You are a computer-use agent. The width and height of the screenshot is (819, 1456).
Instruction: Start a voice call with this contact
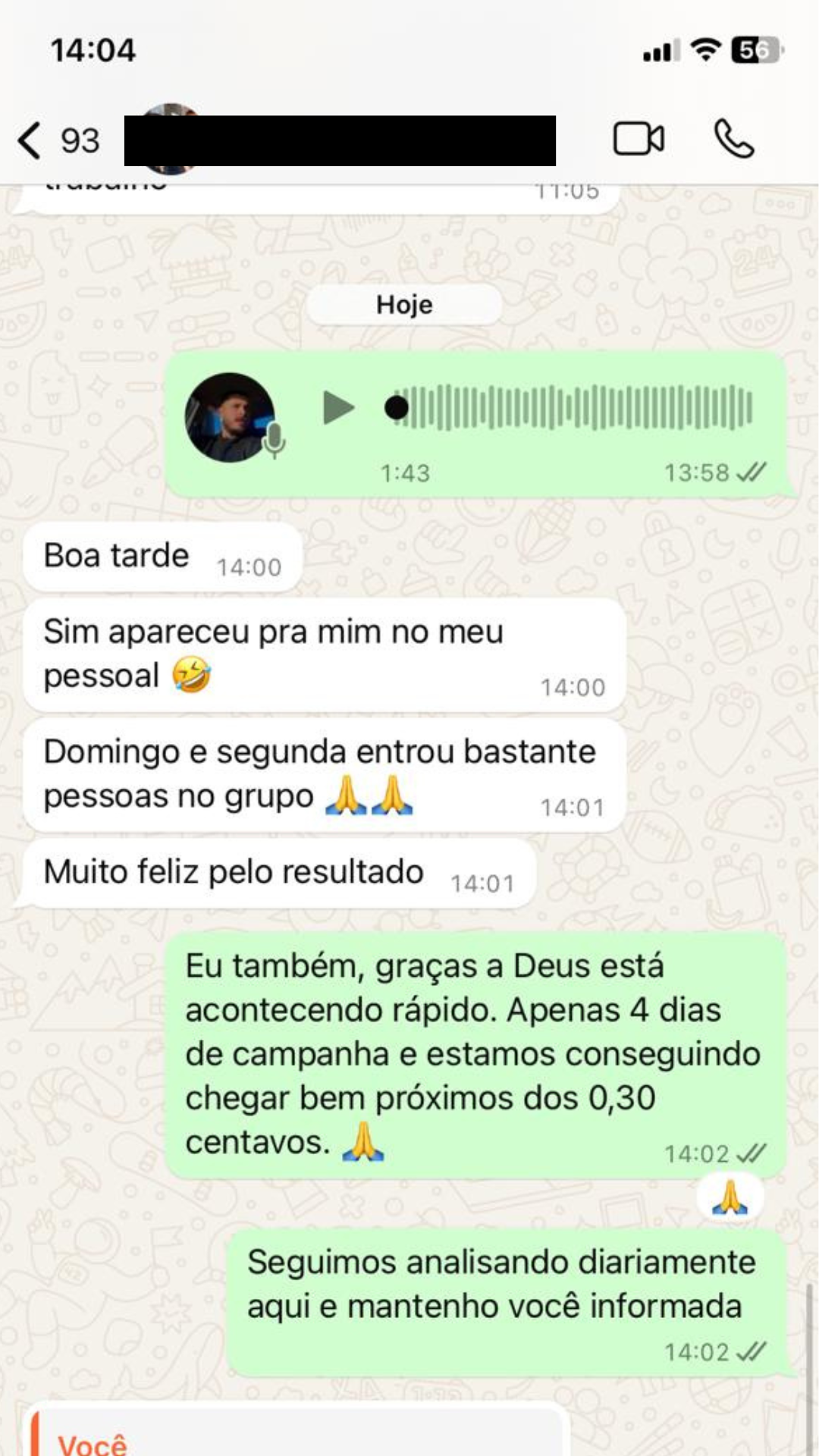[733, 140]
